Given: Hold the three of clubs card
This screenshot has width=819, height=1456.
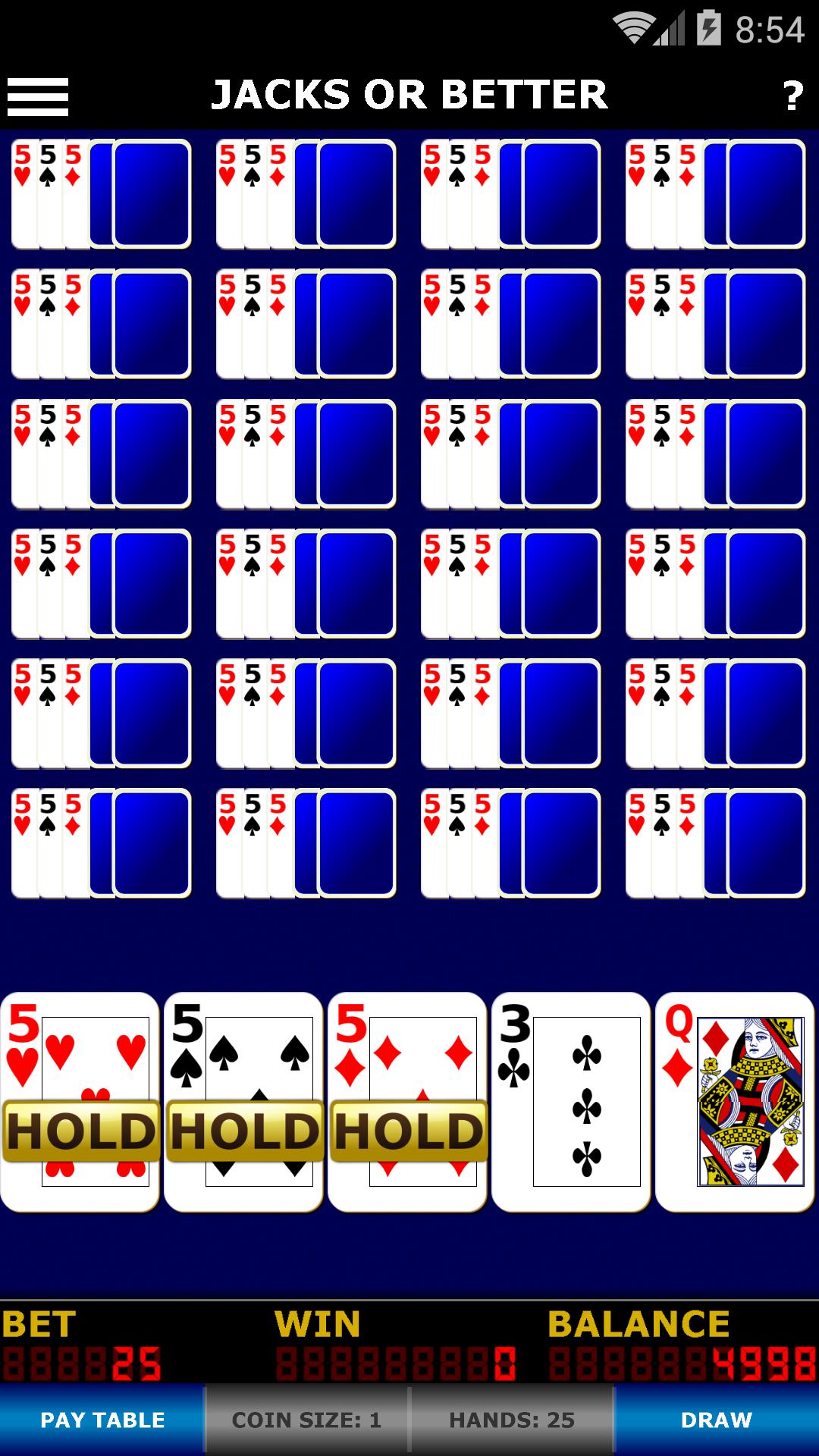Looking at the screenshot, I should click(571, 1102).
